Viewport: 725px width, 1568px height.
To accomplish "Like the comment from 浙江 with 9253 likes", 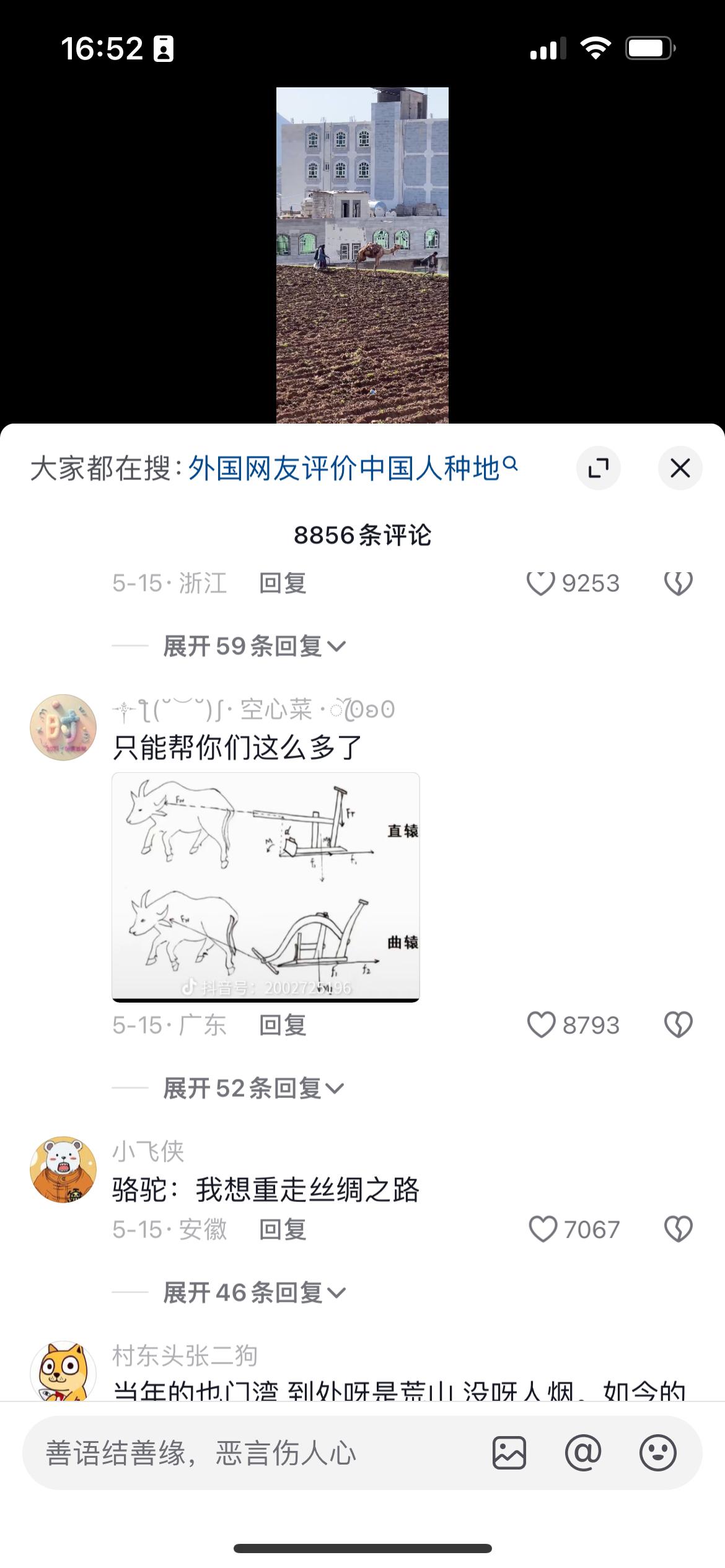I will point(540,583).
